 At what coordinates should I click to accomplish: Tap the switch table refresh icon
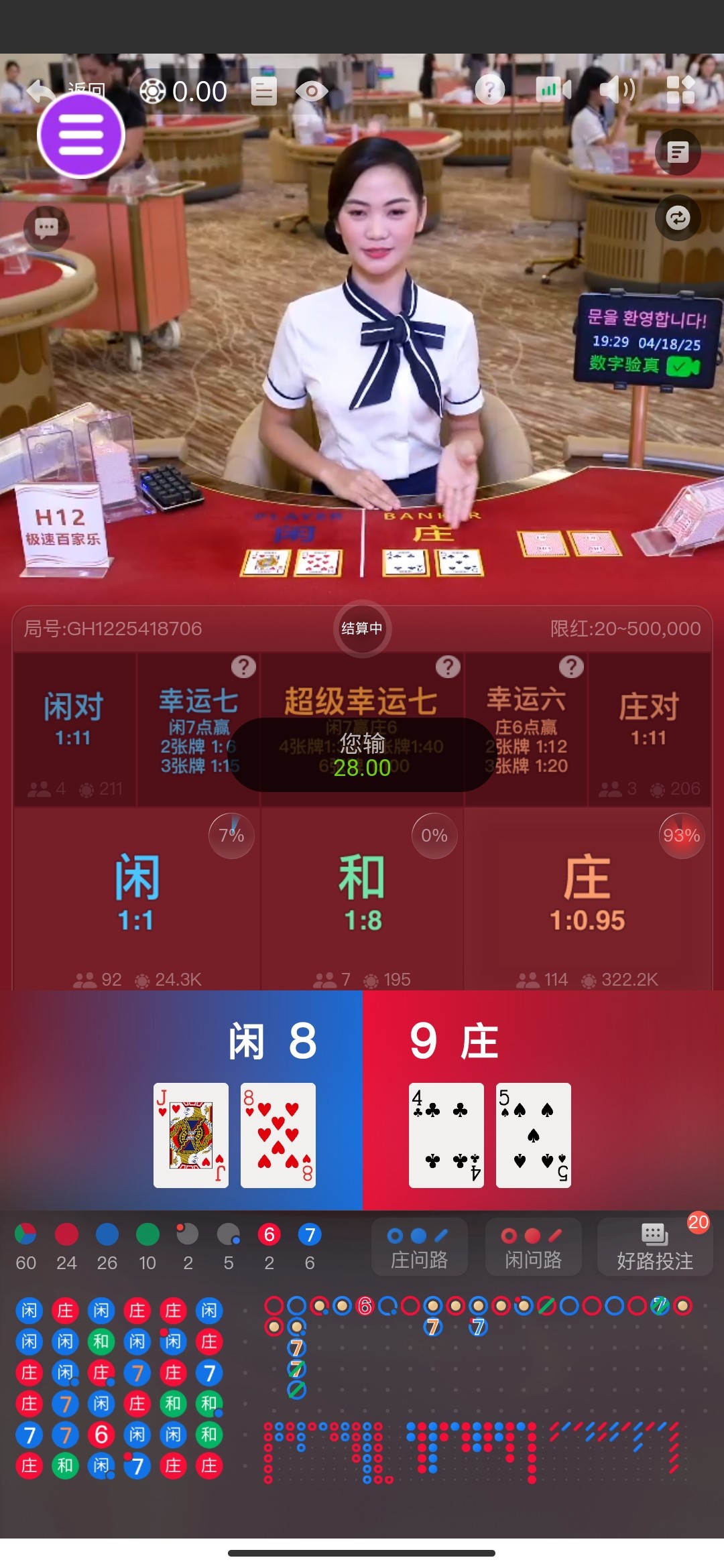tap(678, 218)
